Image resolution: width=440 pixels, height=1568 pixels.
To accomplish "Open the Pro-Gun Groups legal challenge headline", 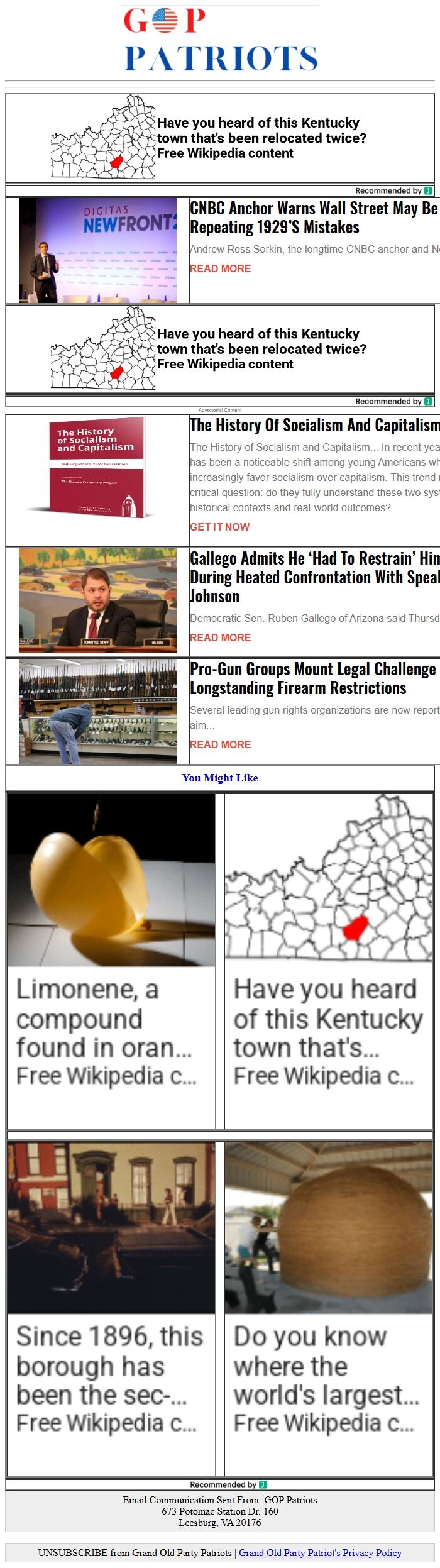I will pos(312,678).
